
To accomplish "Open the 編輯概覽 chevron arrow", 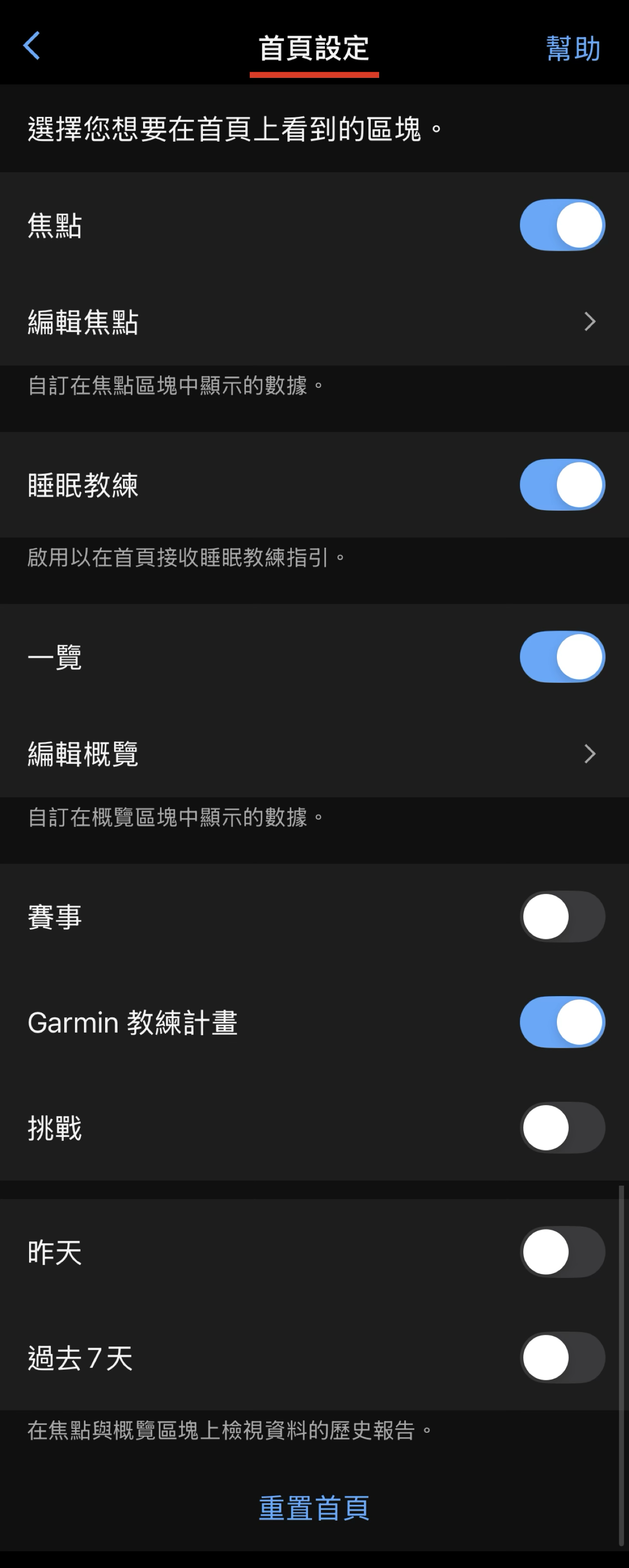I will [589, 753].
